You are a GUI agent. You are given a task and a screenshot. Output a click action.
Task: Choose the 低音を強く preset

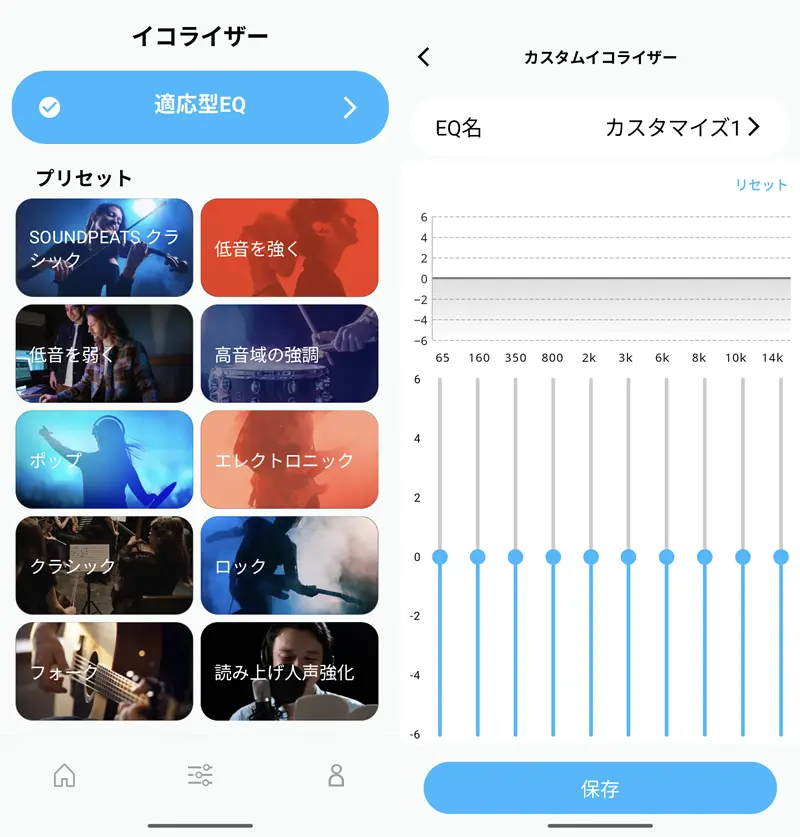289,248
